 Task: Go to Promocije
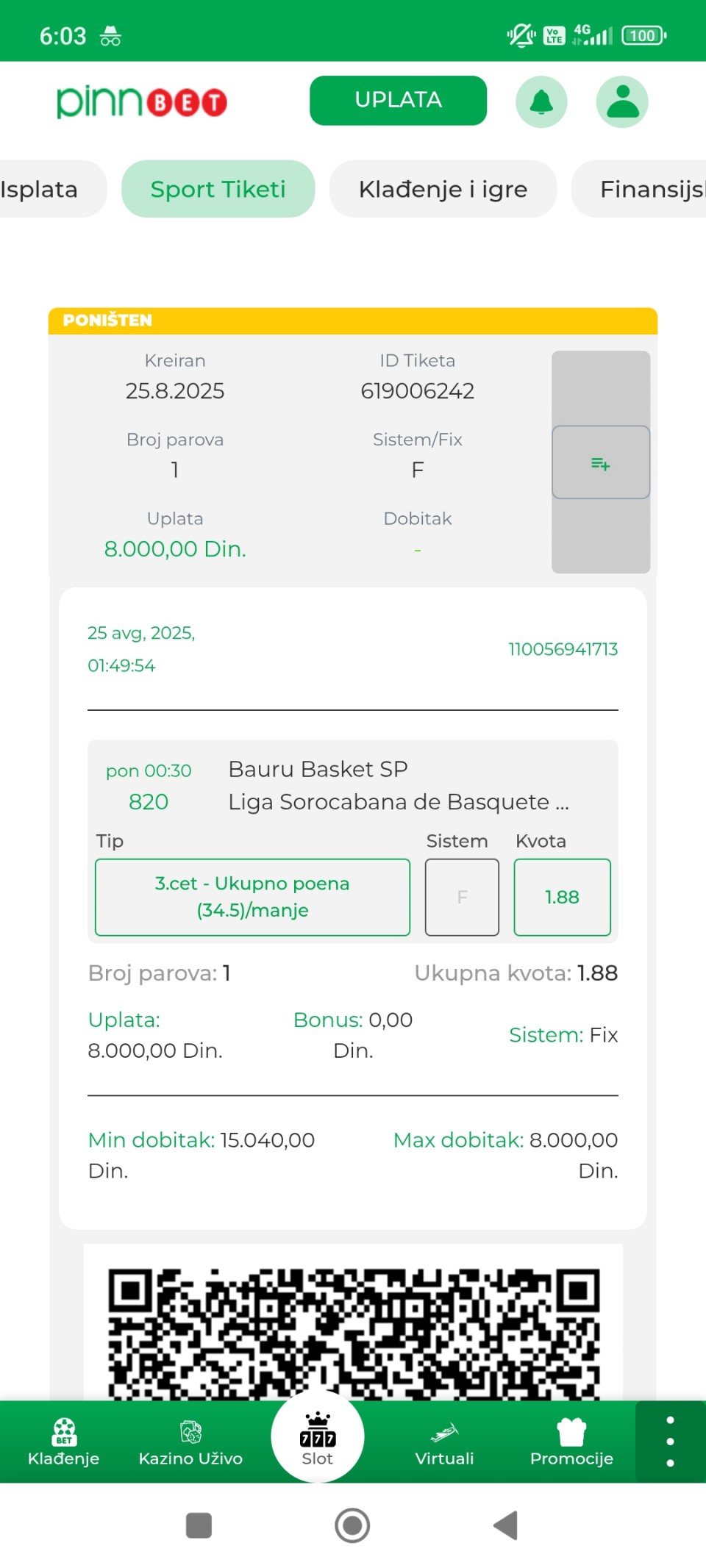coord(571,1442)
